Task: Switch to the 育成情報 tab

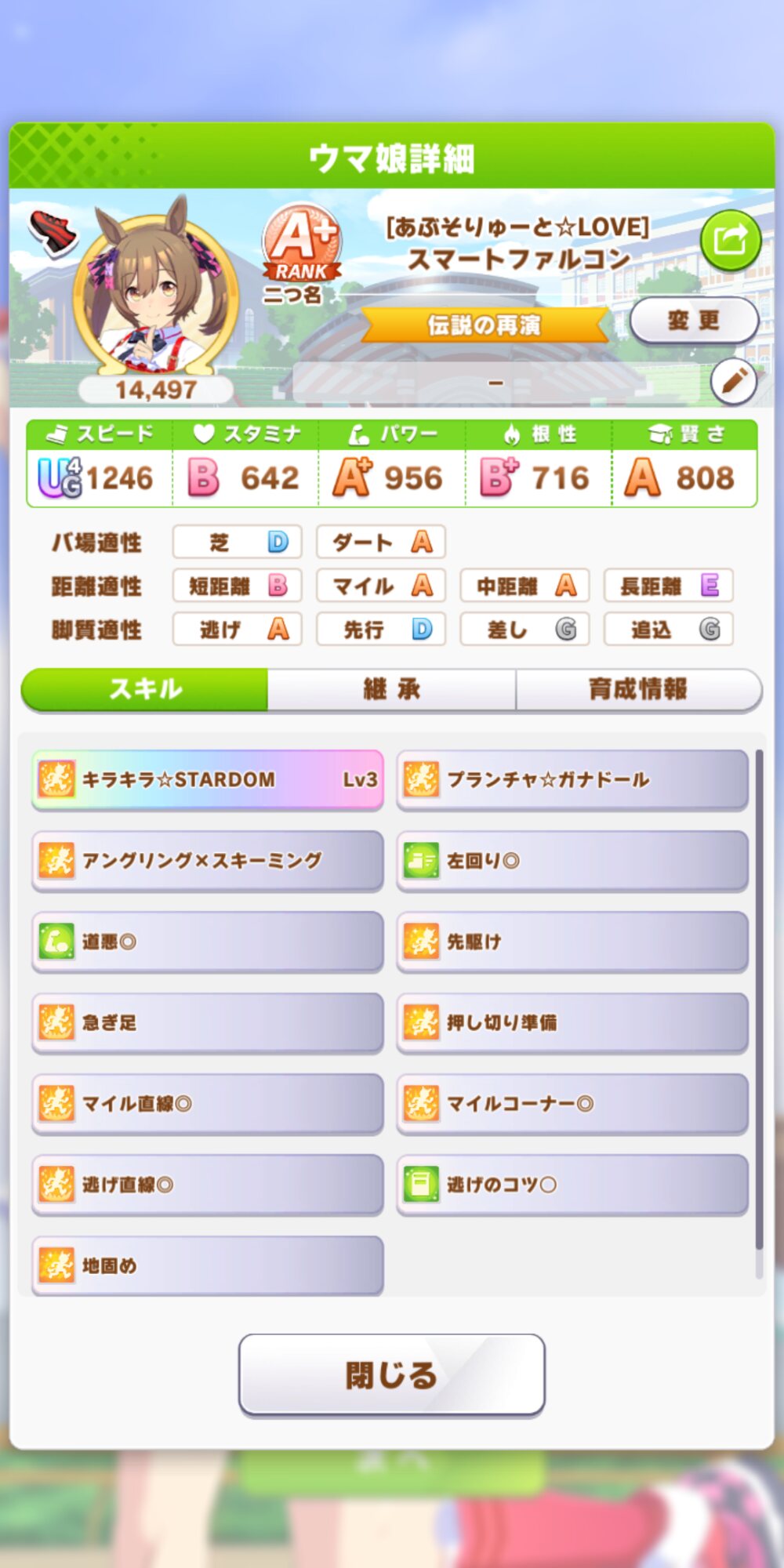Action: [638, 689]
